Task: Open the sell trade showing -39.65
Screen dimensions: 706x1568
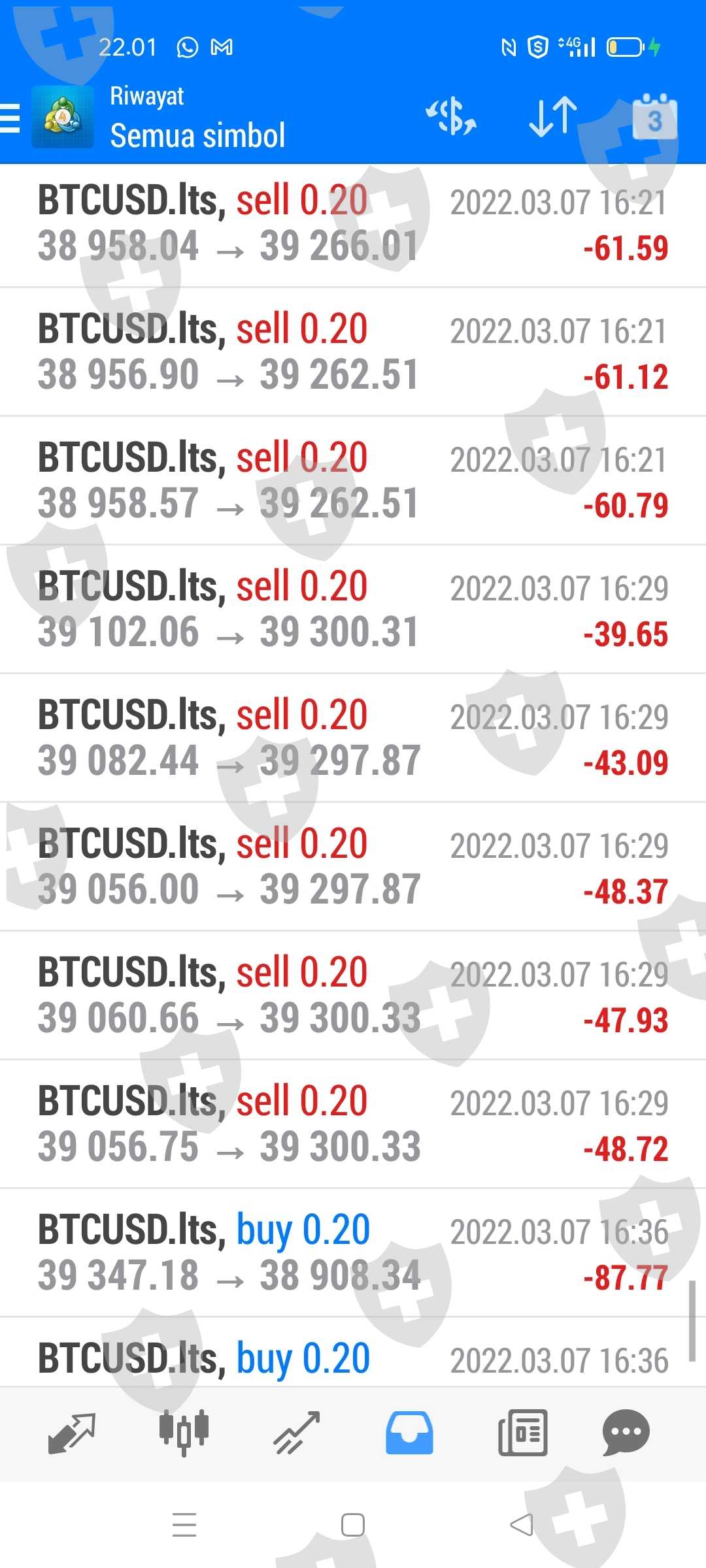Action: click(x=353, y=610)
